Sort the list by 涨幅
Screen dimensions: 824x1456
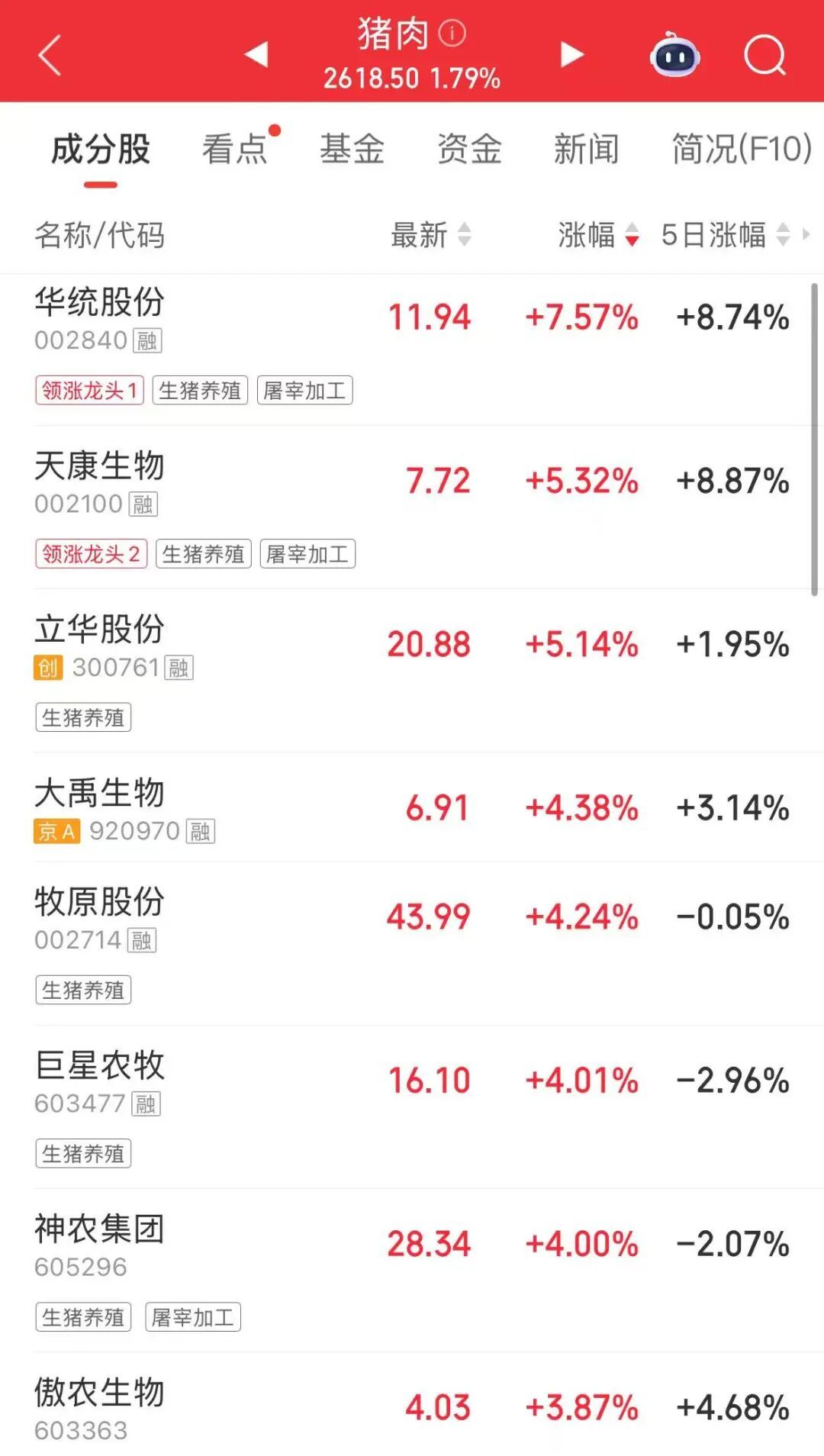coord(597,234)
